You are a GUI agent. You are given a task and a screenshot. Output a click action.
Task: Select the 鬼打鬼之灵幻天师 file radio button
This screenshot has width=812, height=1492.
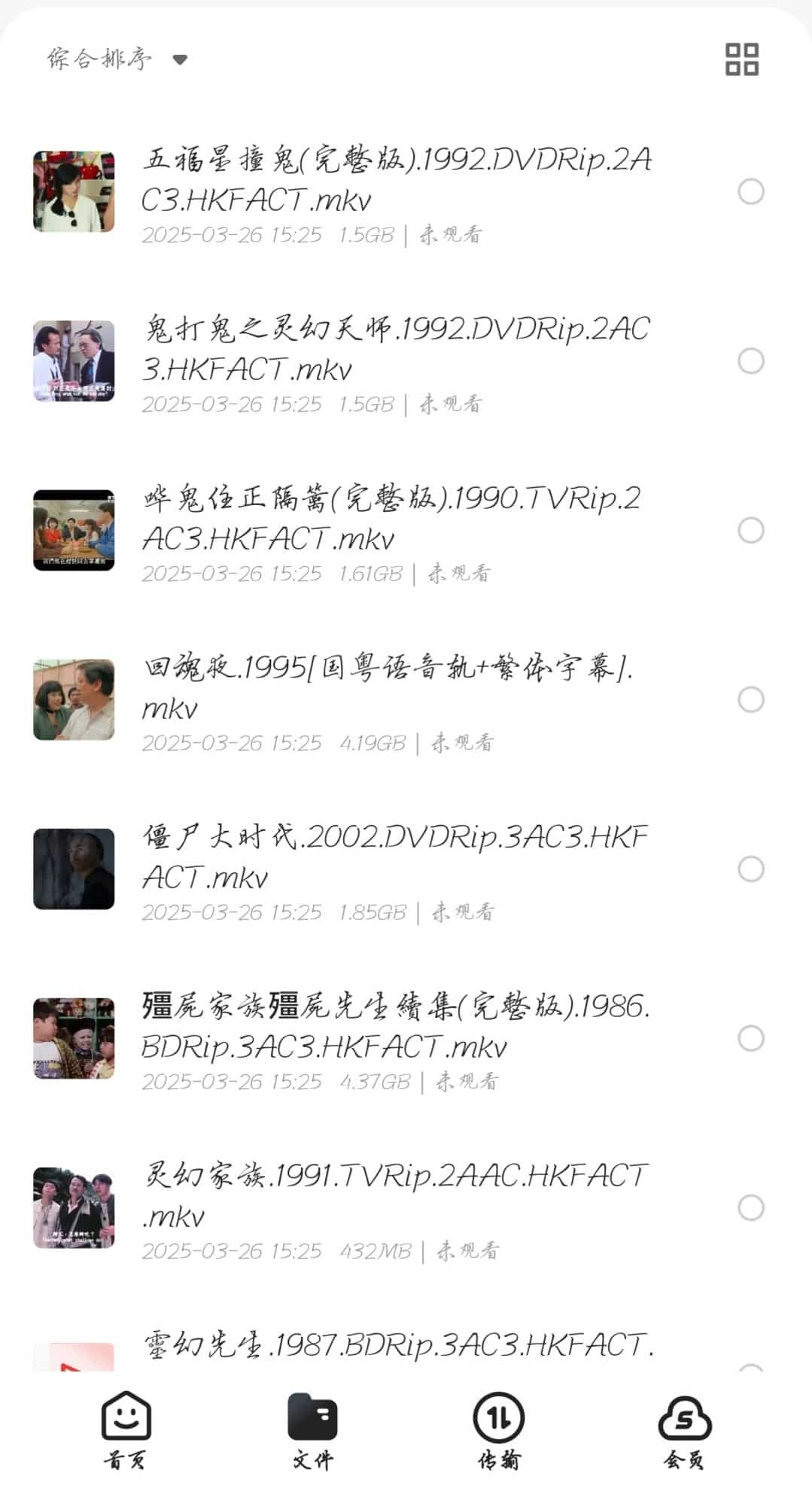point(750,361)
